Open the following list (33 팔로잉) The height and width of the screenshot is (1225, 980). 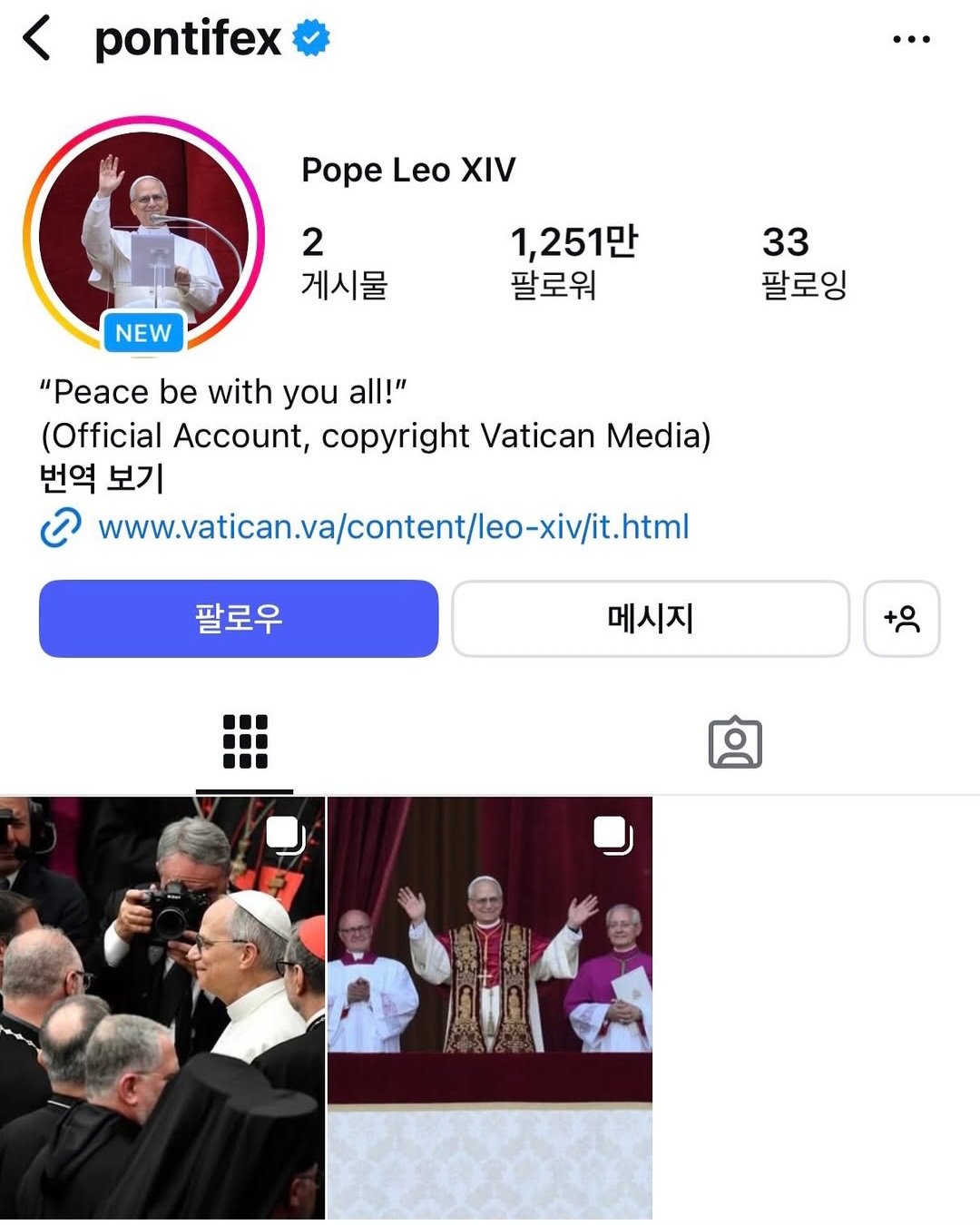point(803,261)
